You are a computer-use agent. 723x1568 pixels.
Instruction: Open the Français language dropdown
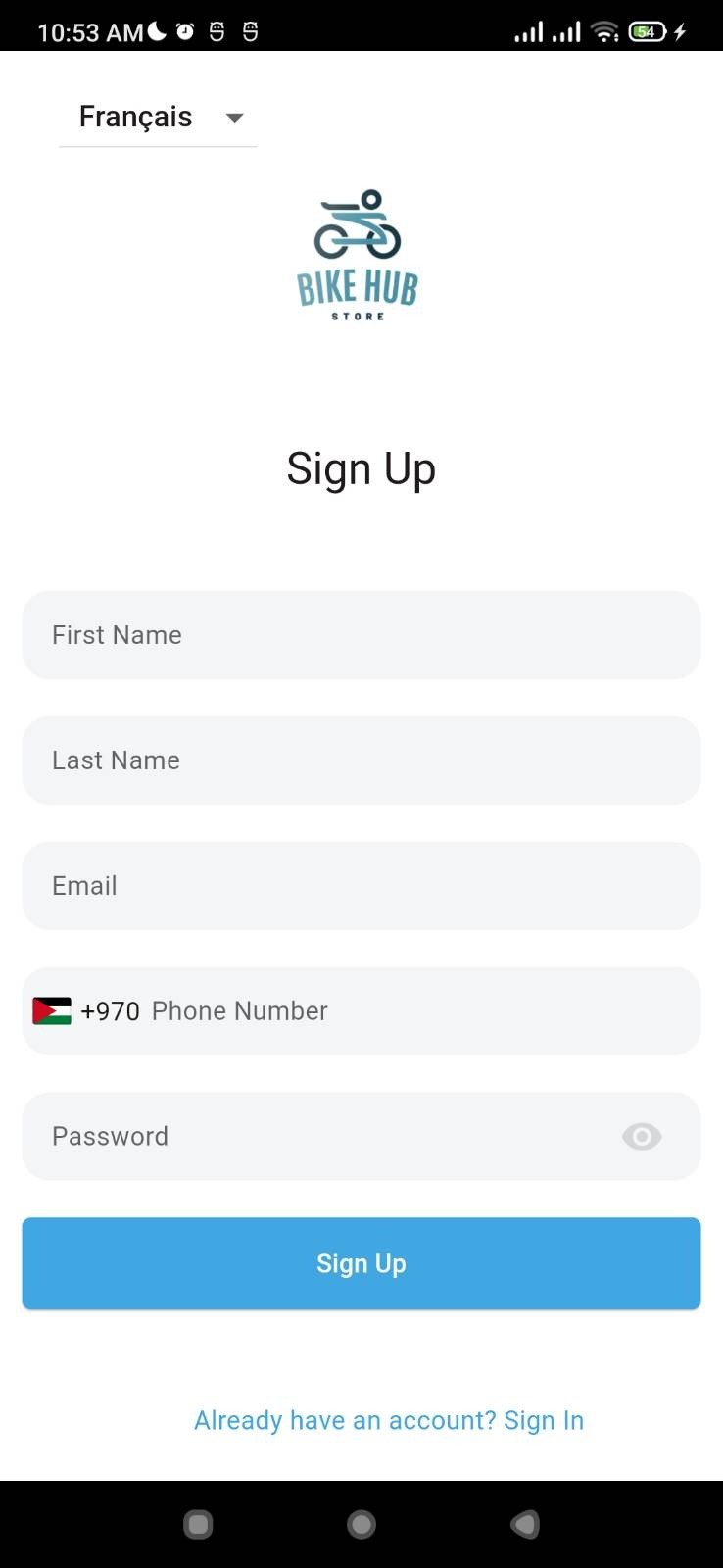(x=158, y=117)
